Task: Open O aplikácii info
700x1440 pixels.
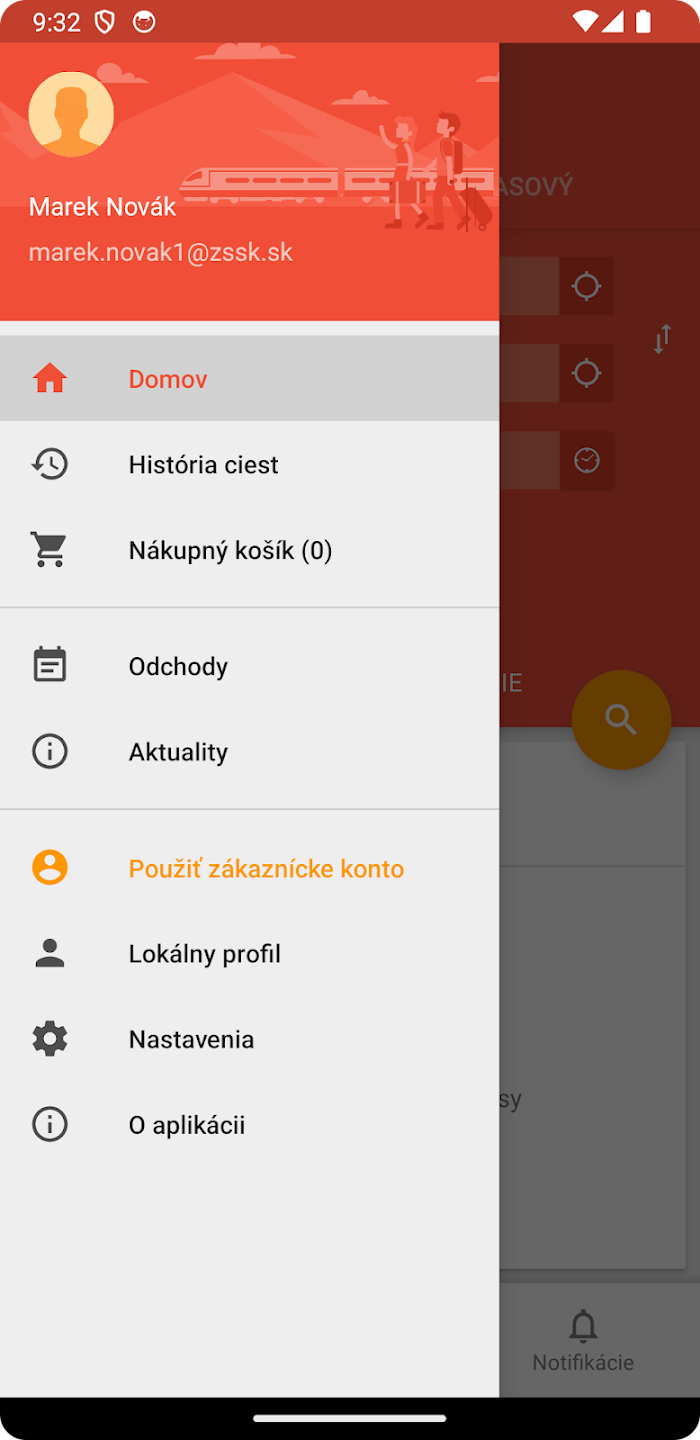Action: pyautogui.click(x=249, y=1125)
